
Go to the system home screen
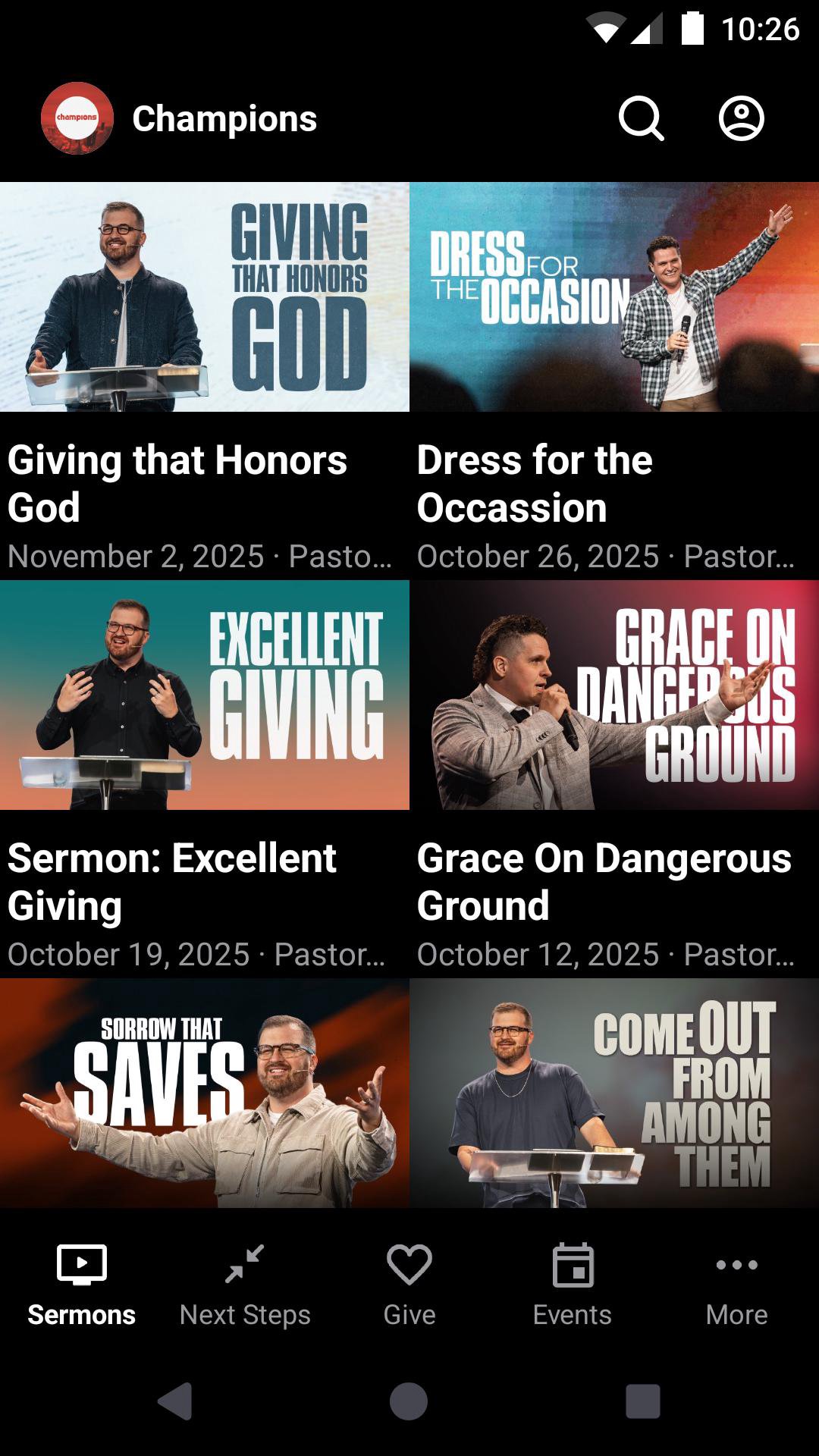click(x=409, y=1401)
